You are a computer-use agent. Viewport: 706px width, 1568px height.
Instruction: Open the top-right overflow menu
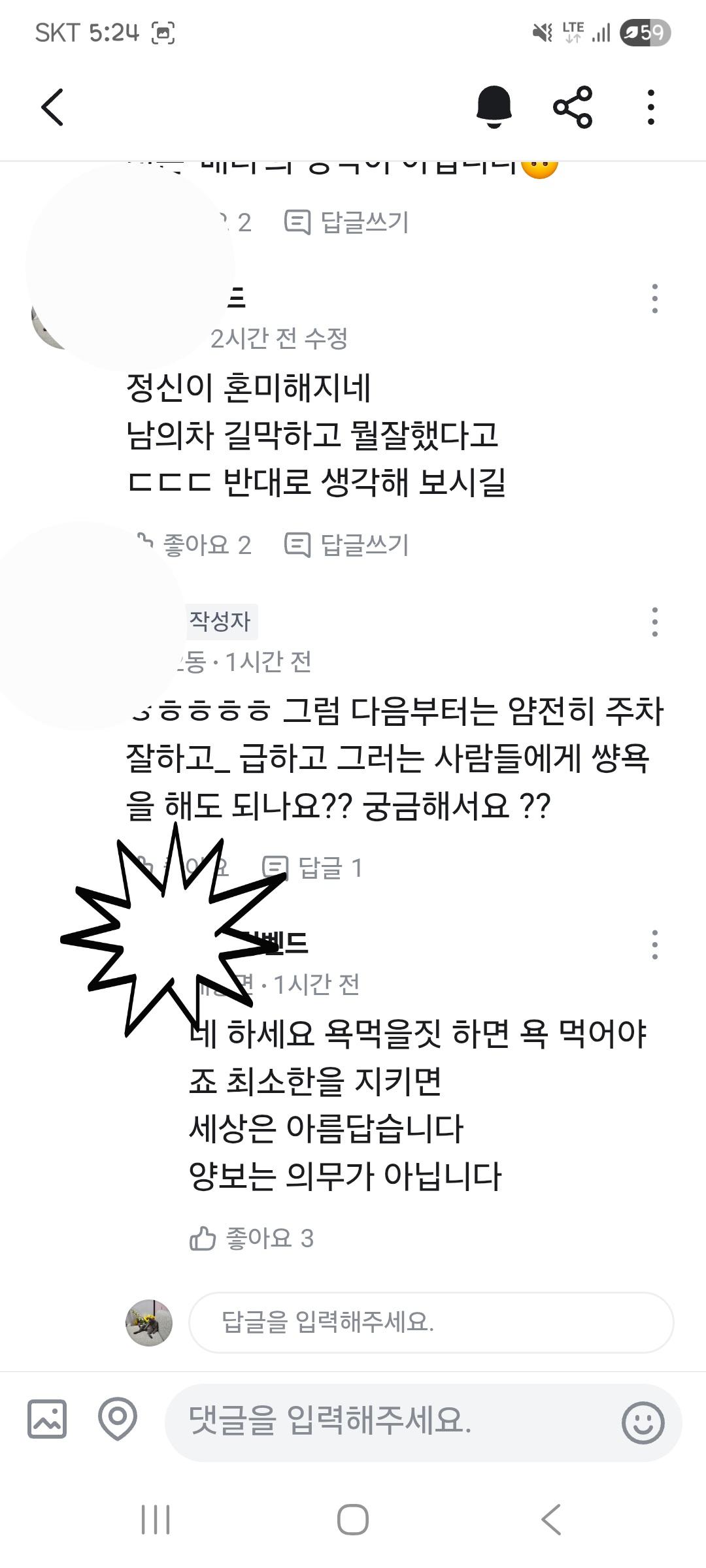(649, 108)
